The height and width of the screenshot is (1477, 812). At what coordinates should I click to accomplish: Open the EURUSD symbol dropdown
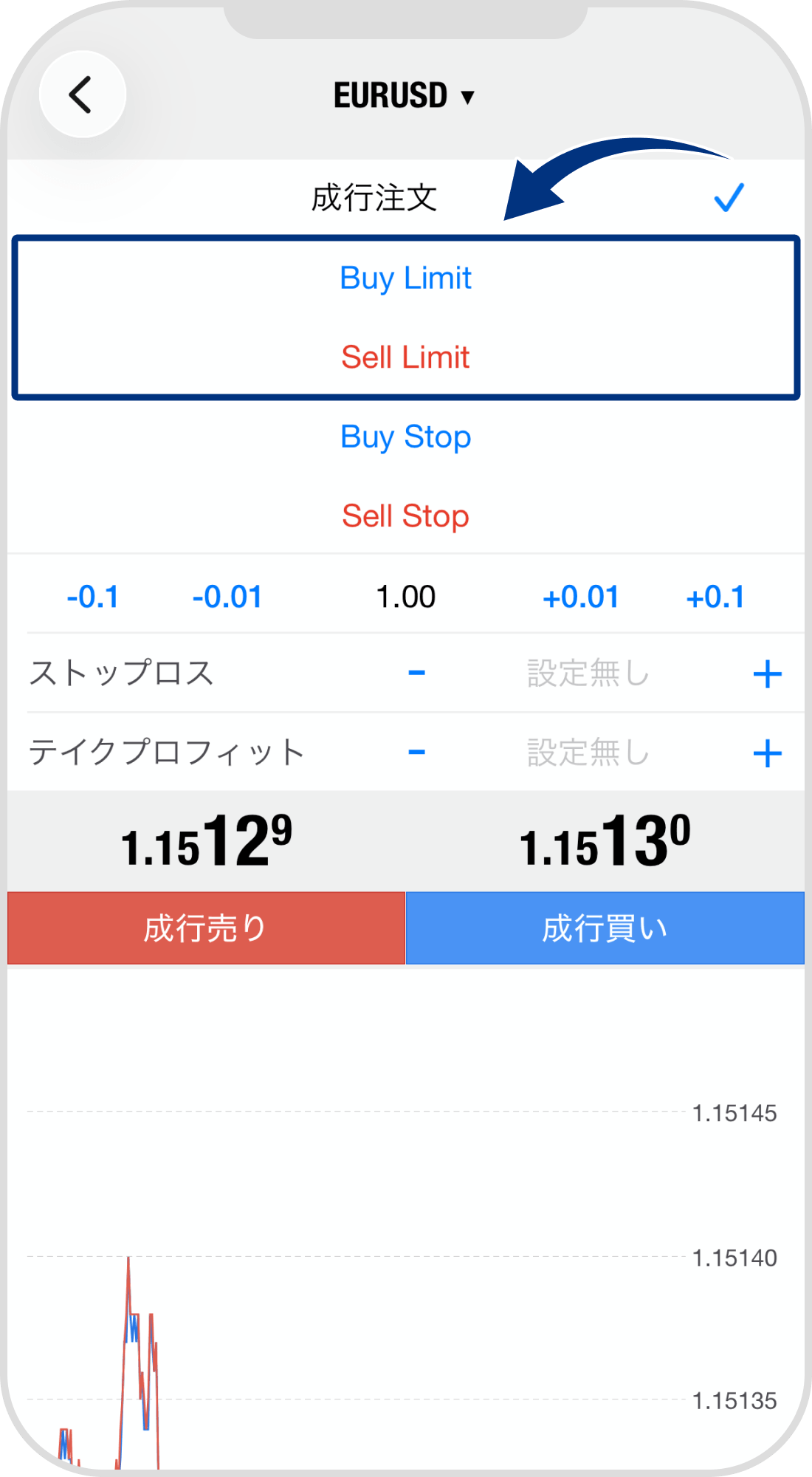402,95
